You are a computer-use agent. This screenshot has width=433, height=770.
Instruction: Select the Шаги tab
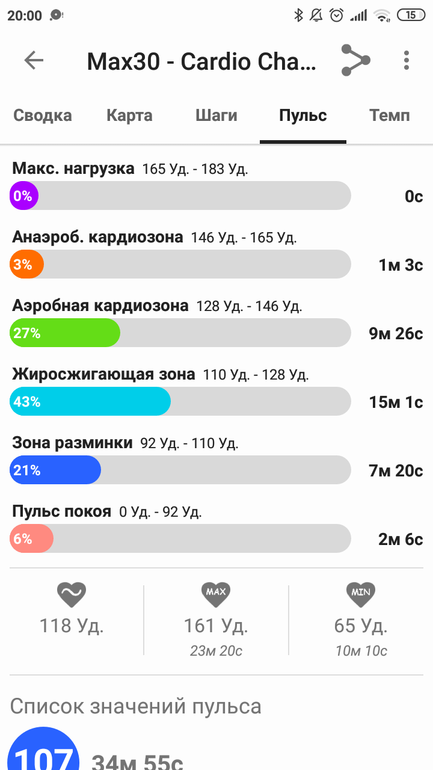pos(216,116)
